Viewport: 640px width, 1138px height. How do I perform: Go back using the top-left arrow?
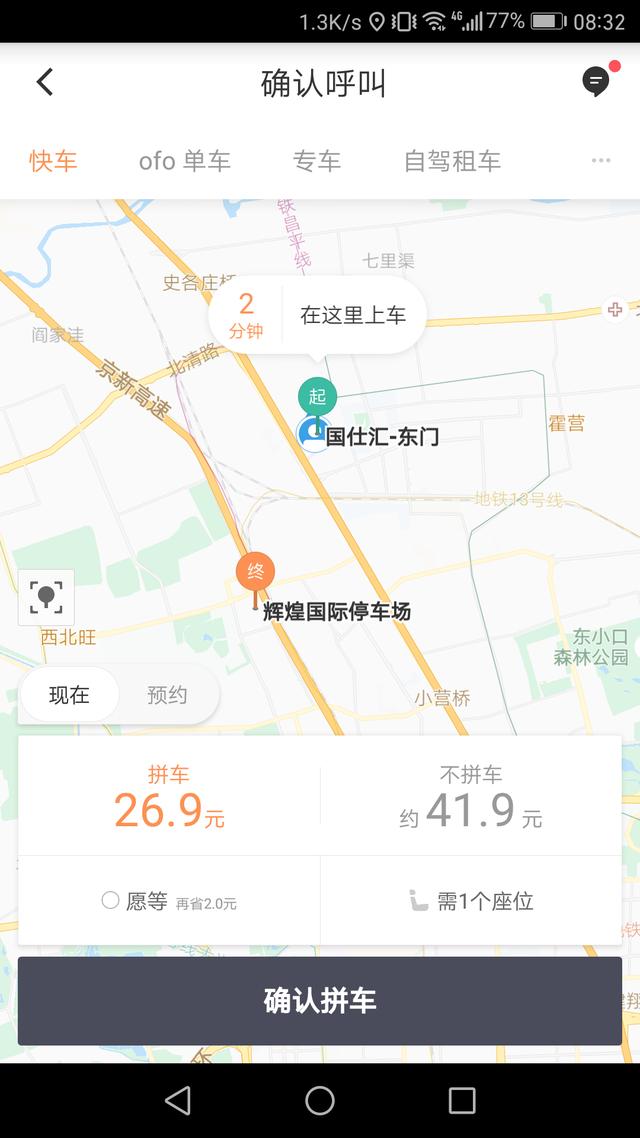point(45,82)
